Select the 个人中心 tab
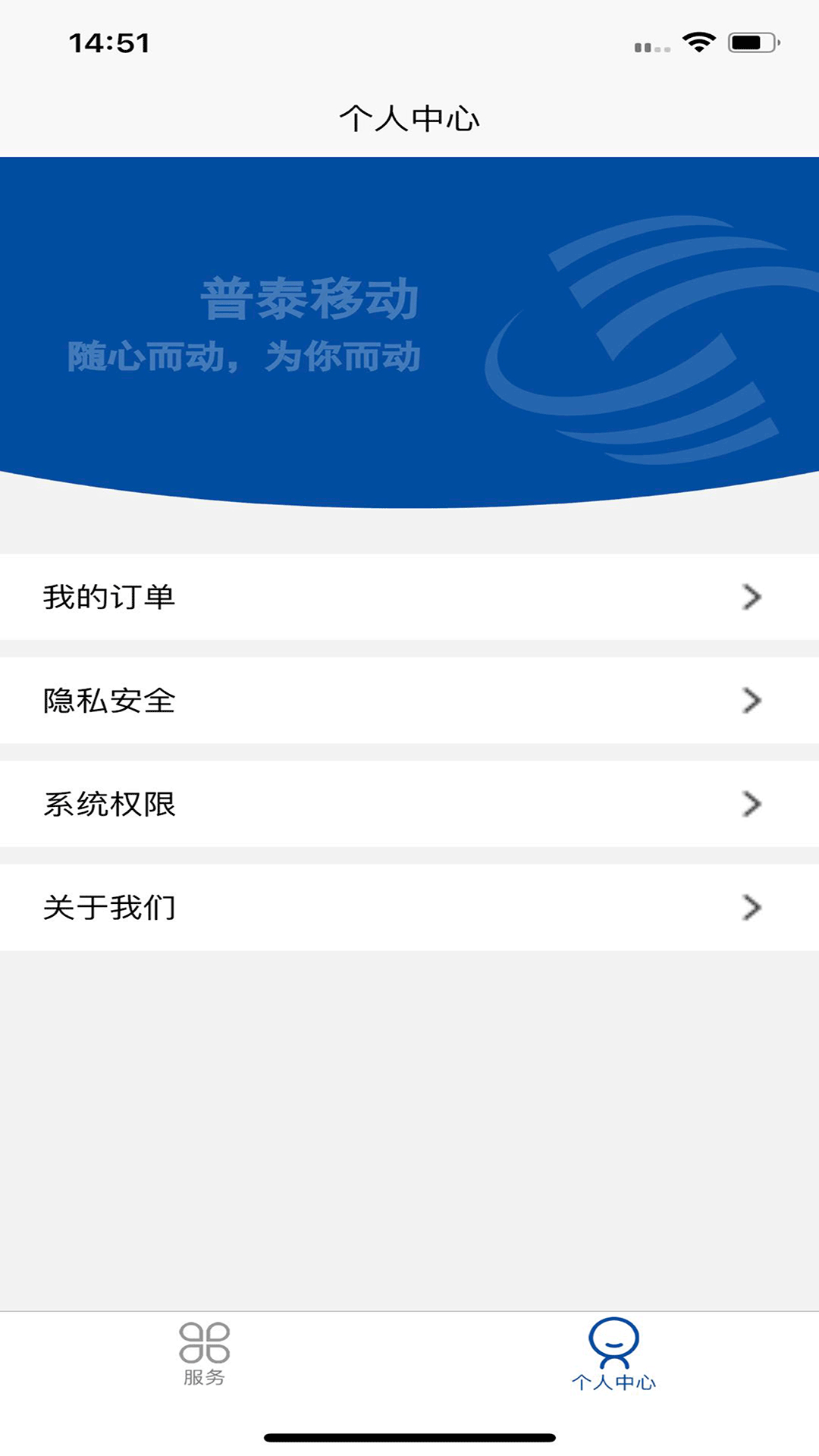 [613, 1355]
